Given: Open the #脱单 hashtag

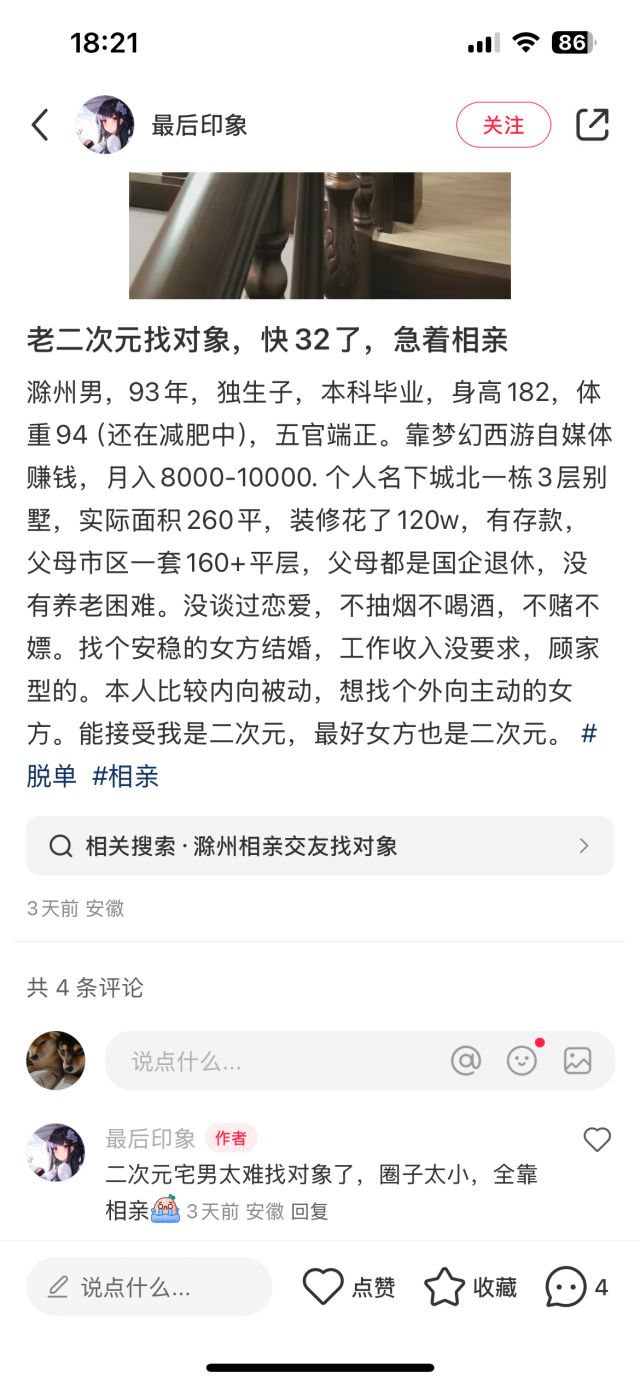Looking at the screenshot, I should pos(52,775).
